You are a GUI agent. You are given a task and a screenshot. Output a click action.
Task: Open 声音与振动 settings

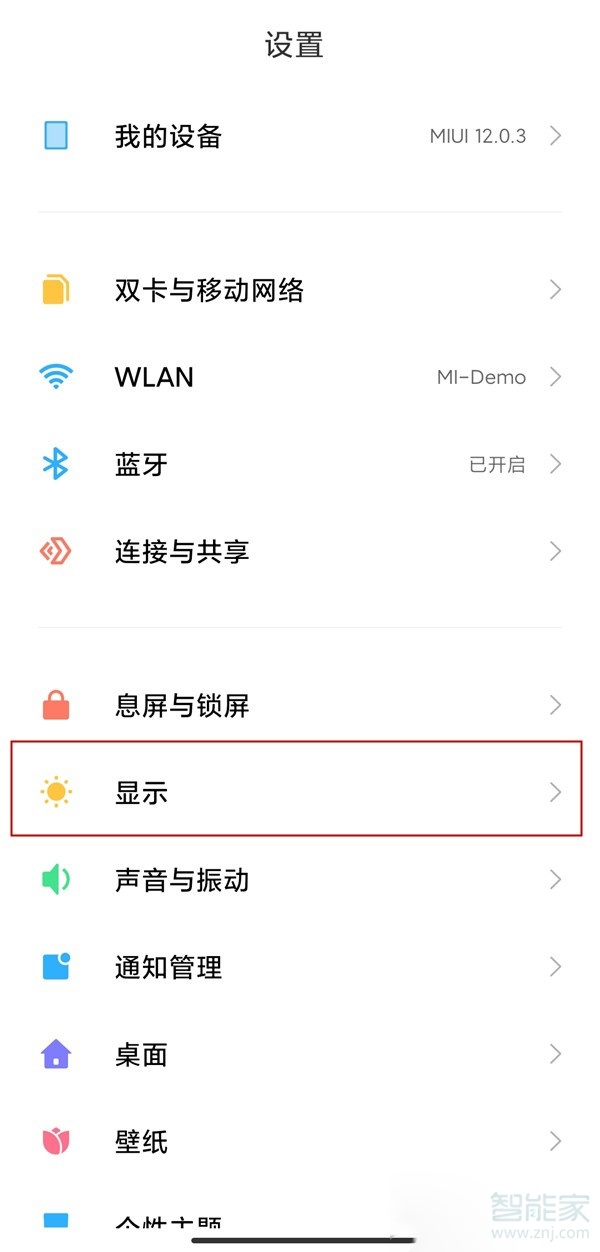click(x=300, y=880)
